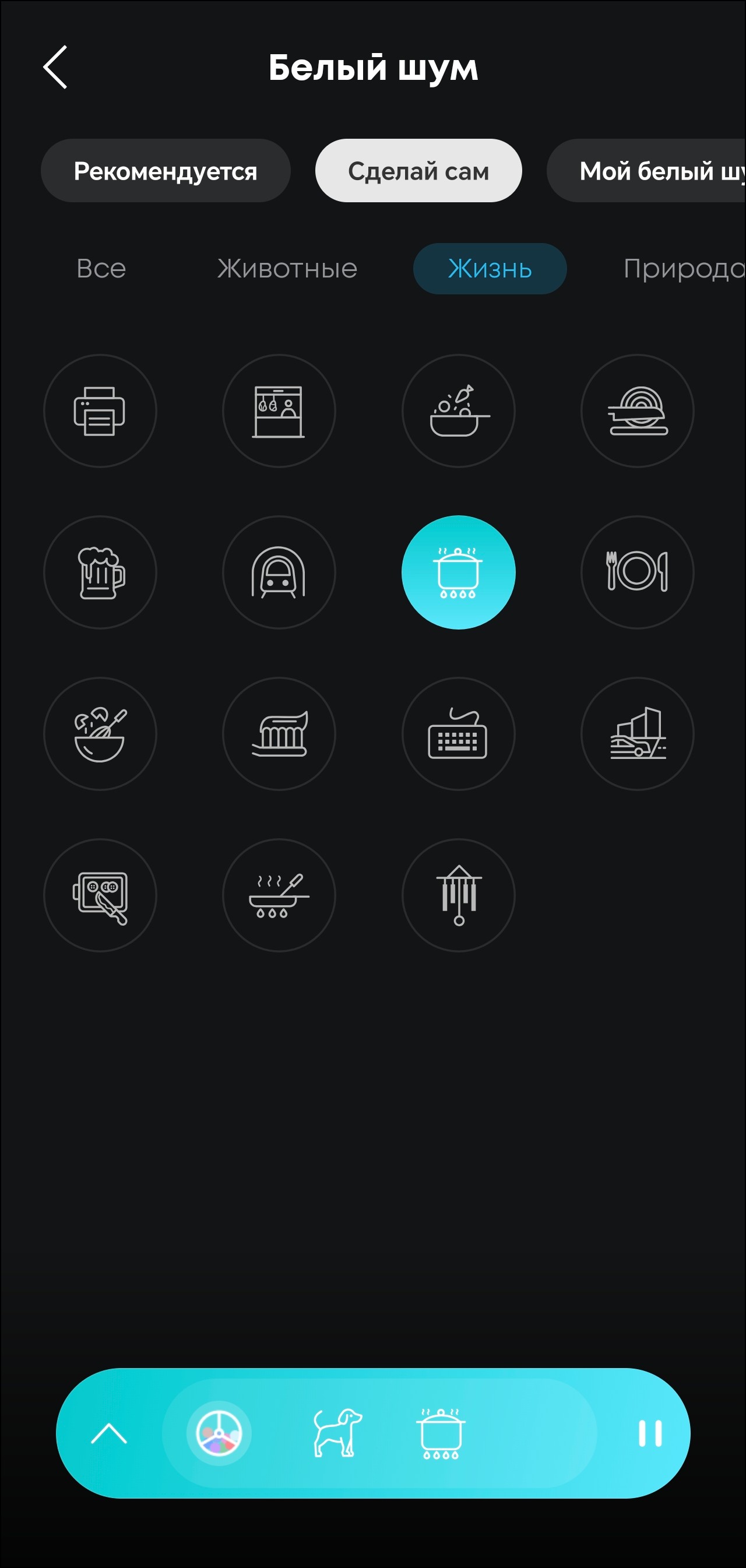Show the Все sound category
The image size is (746, 1568).
coord(101,269)
